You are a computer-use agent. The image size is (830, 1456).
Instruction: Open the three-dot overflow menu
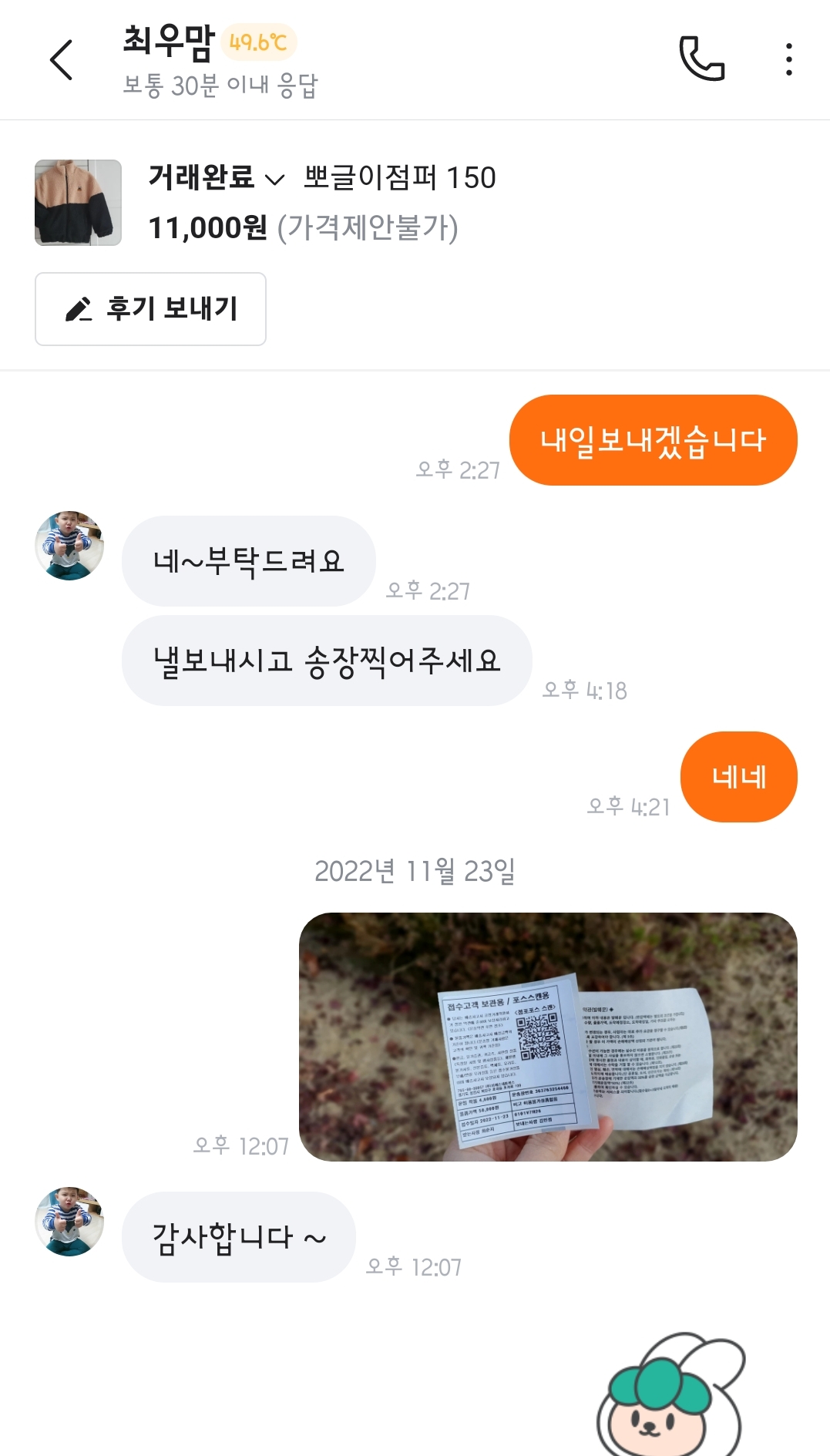pos(788,59)
